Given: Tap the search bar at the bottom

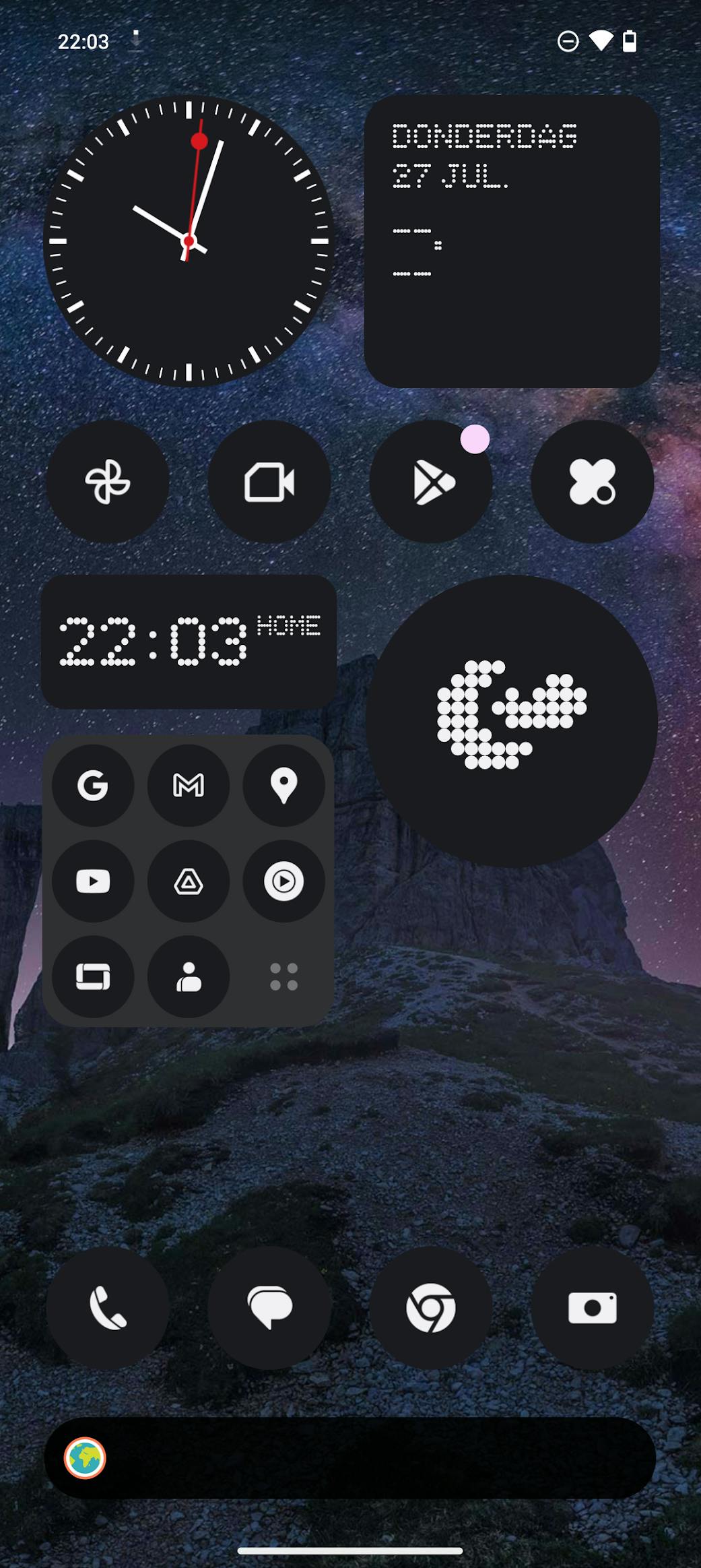Looking at the screenshot, I should click(x=350, y=1457).
